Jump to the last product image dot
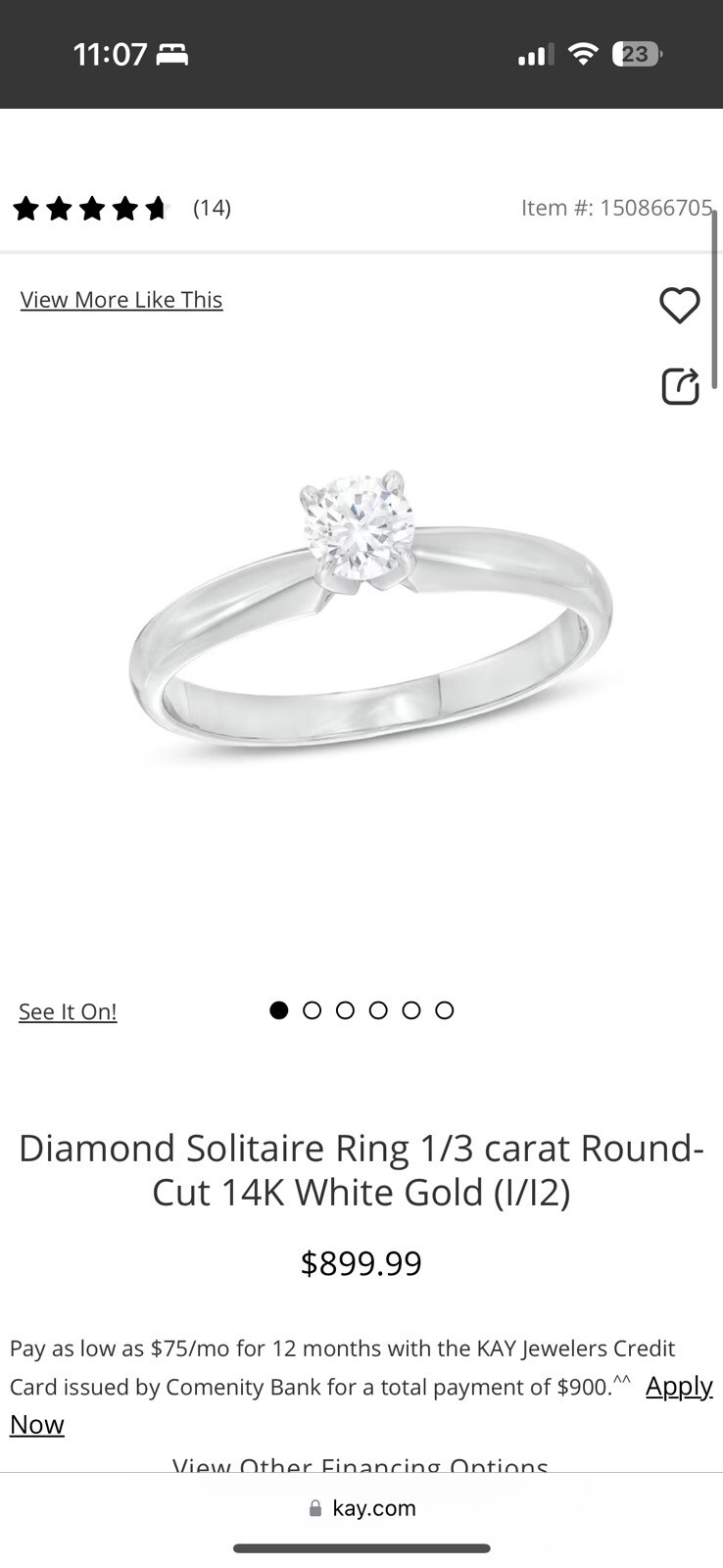This screenshot has width=723, height=1568. tap(445, 1010)
